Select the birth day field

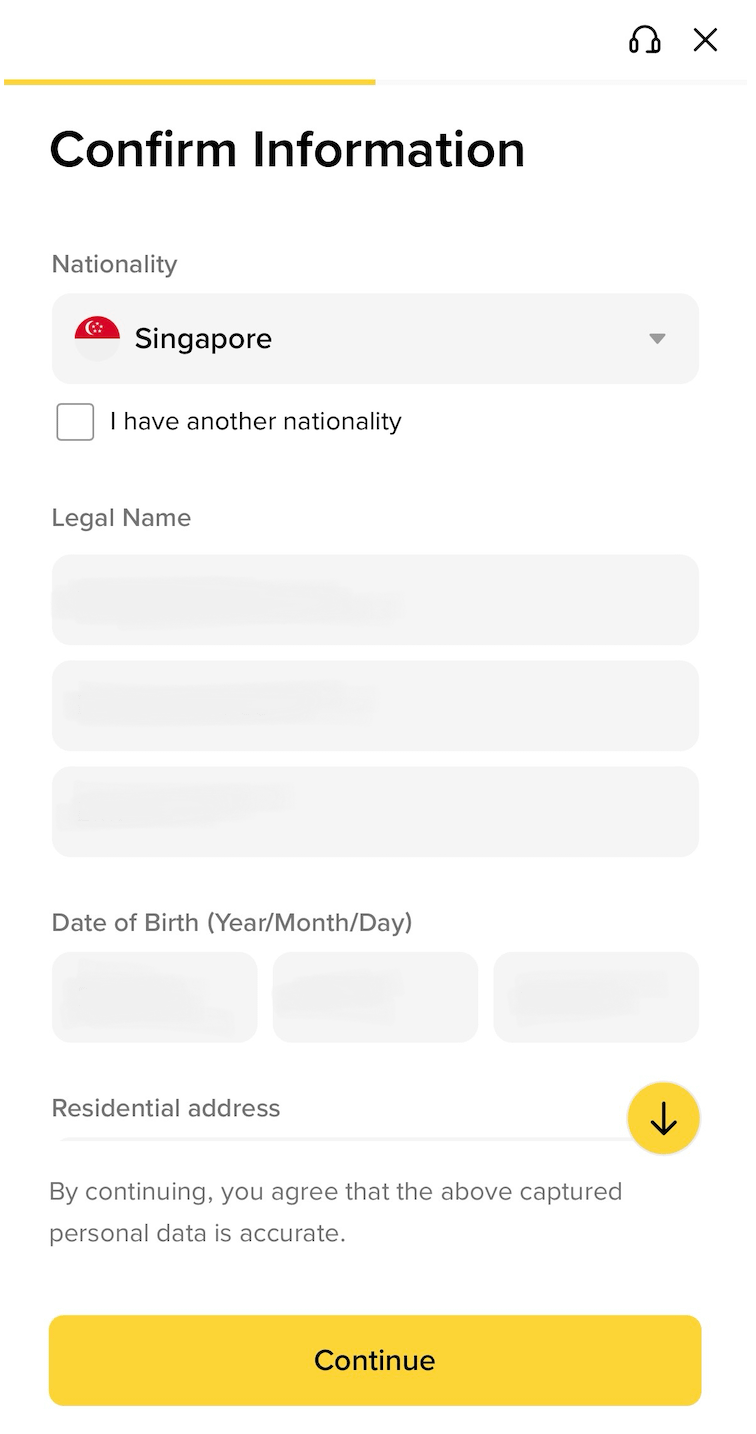click(x=596, y=997)
